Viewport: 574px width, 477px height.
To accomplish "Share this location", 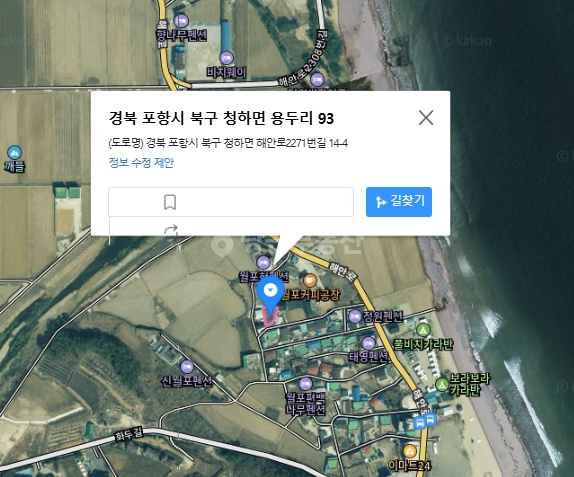I will pyautogui.click(x=171, y=230).
